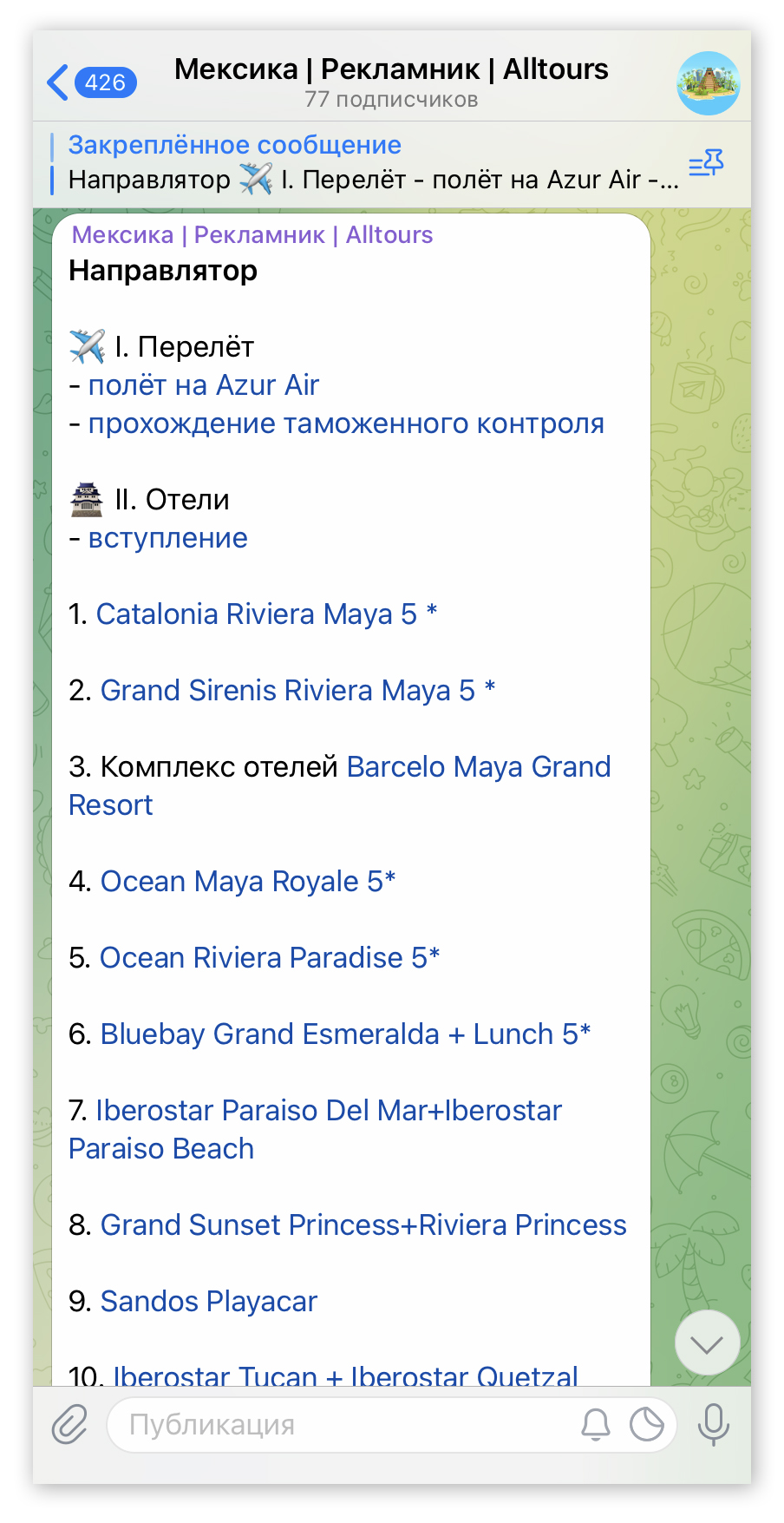Viewport: 784px width, 1523px height.
Task: Follow the вступление link under Отели
Action: tap(167, 538)
